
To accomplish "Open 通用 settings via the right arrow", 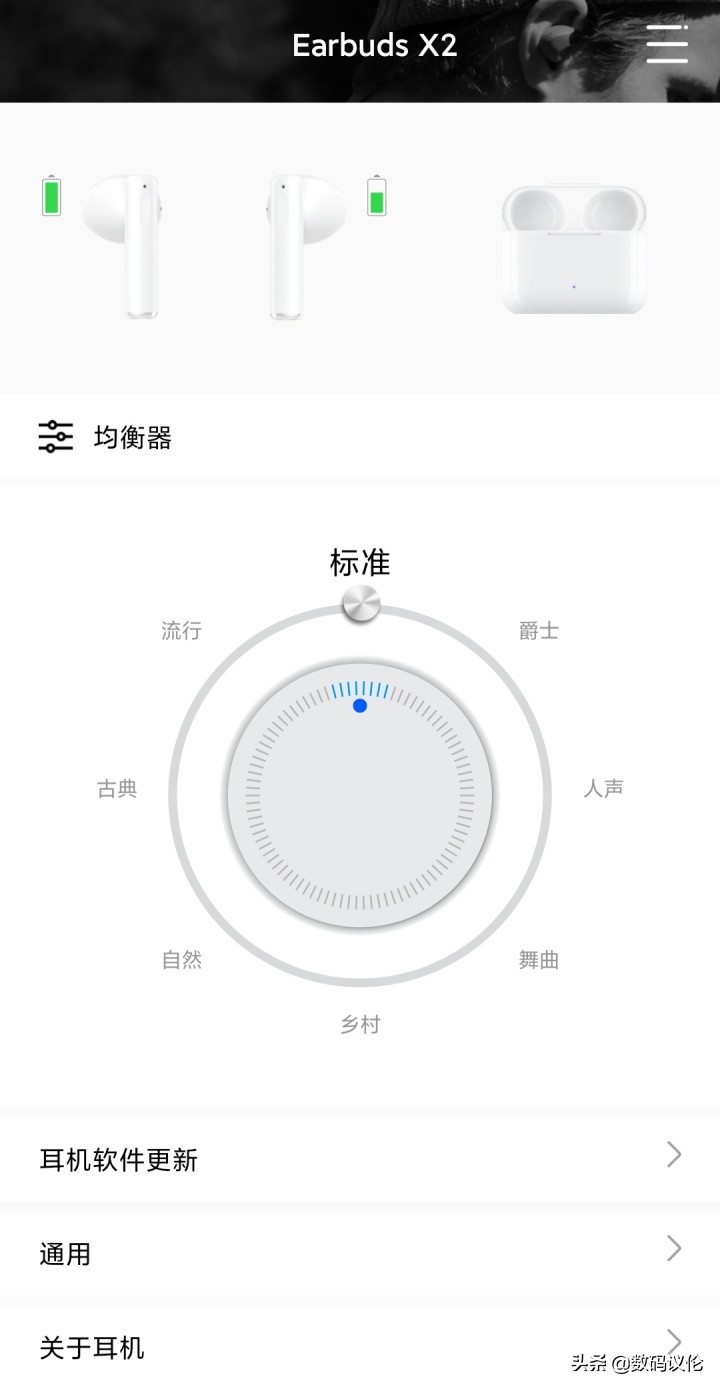I will [x=673, y=1249].
